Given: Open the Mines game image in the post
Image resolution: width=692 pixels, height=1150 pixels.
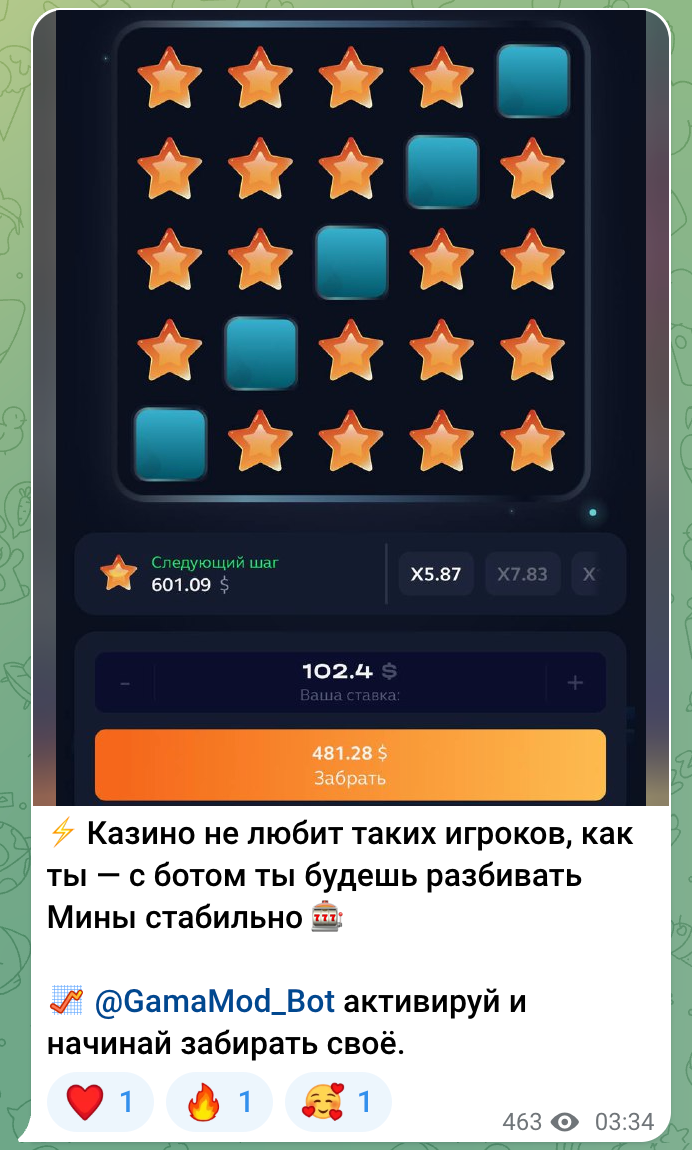Looking at the screenshot, I should pyautogui.click(x=350, y=400).
